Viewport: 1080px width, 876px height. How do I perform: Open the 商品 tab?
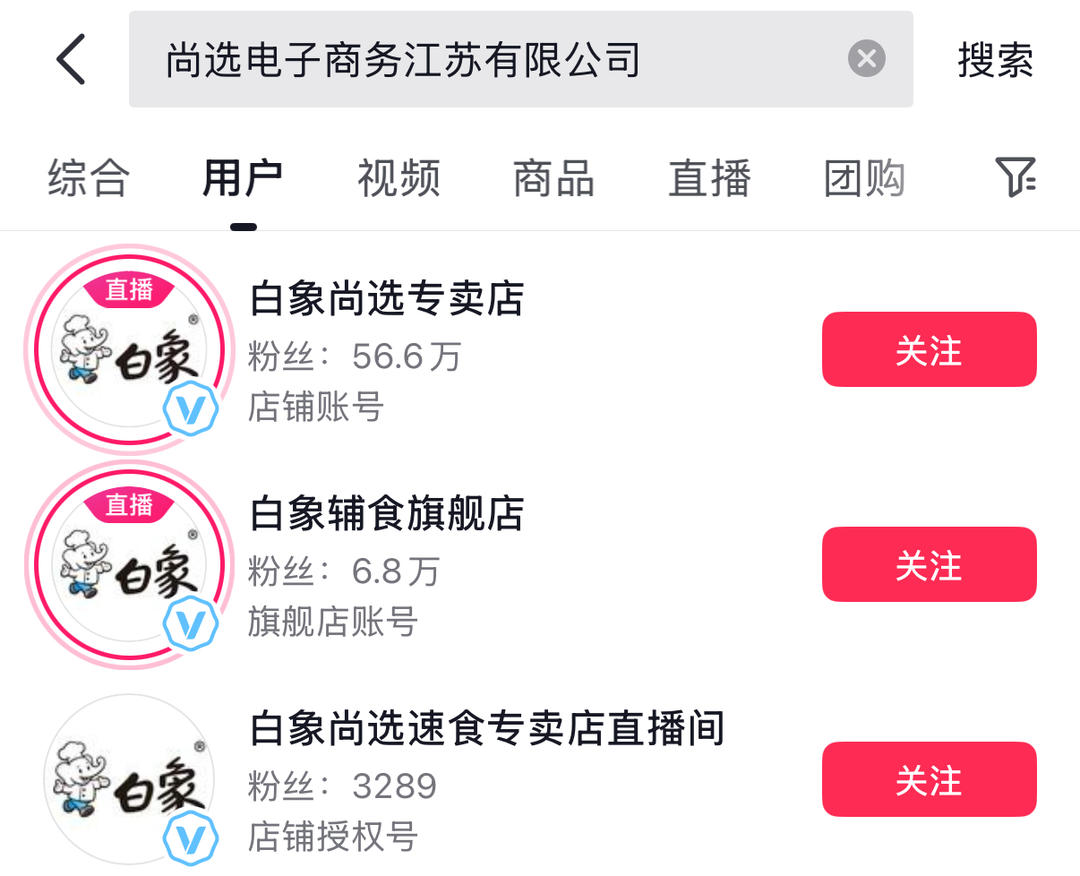(x=554, y=179)
